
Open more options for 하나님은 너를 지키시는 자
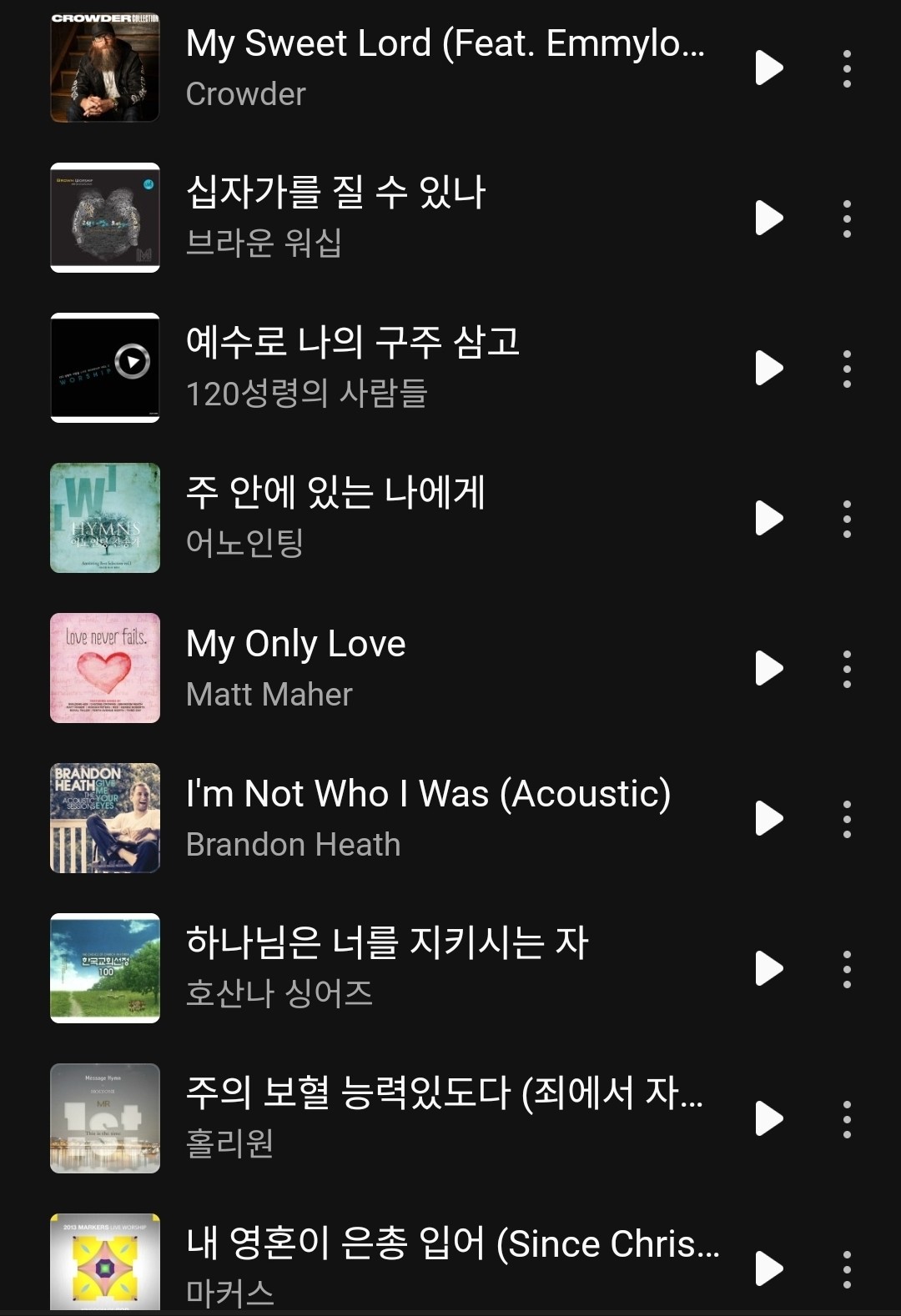[847, 969]
